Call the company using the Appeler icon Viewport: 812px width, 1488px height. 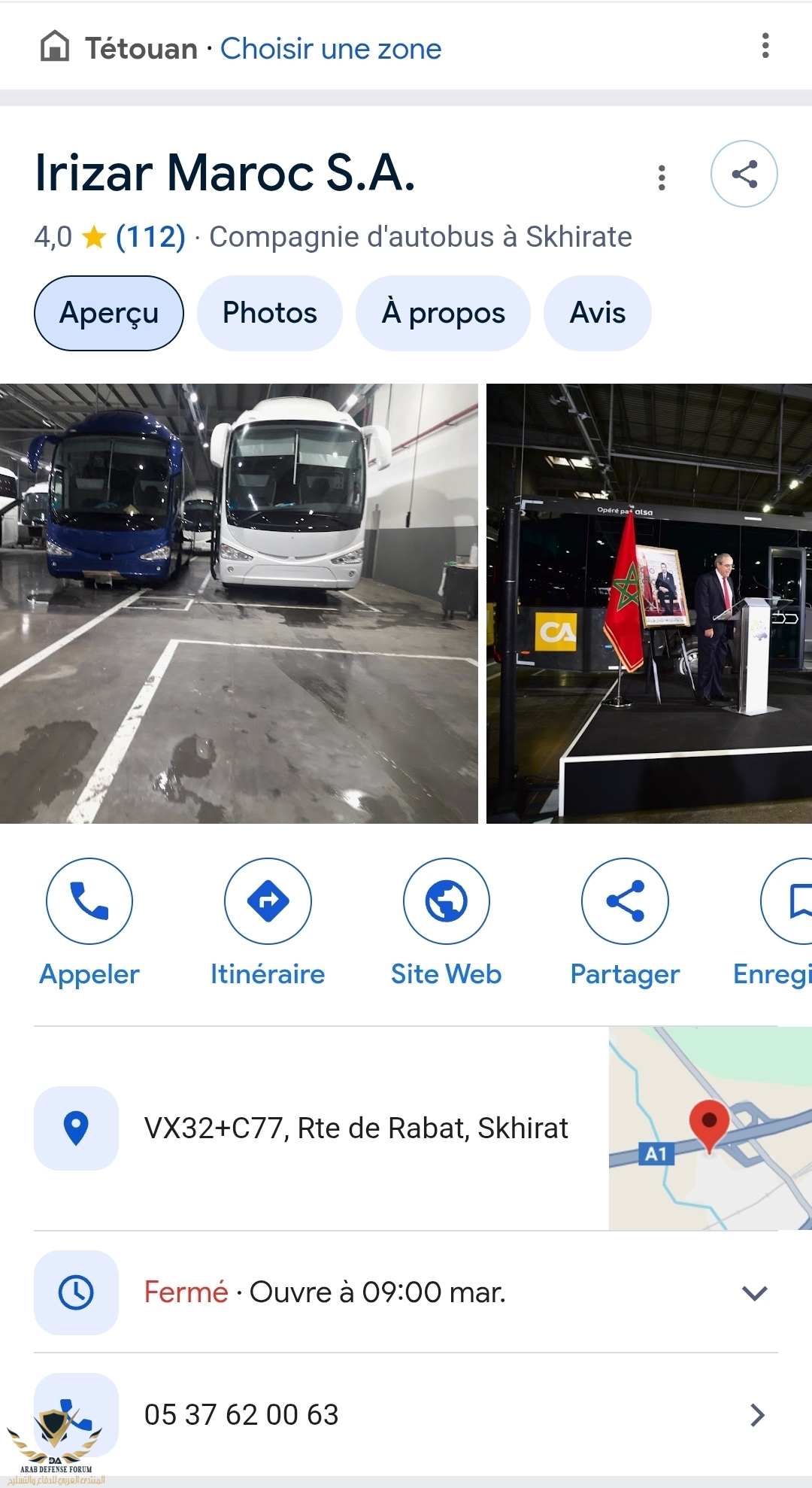tap(89, 901)
